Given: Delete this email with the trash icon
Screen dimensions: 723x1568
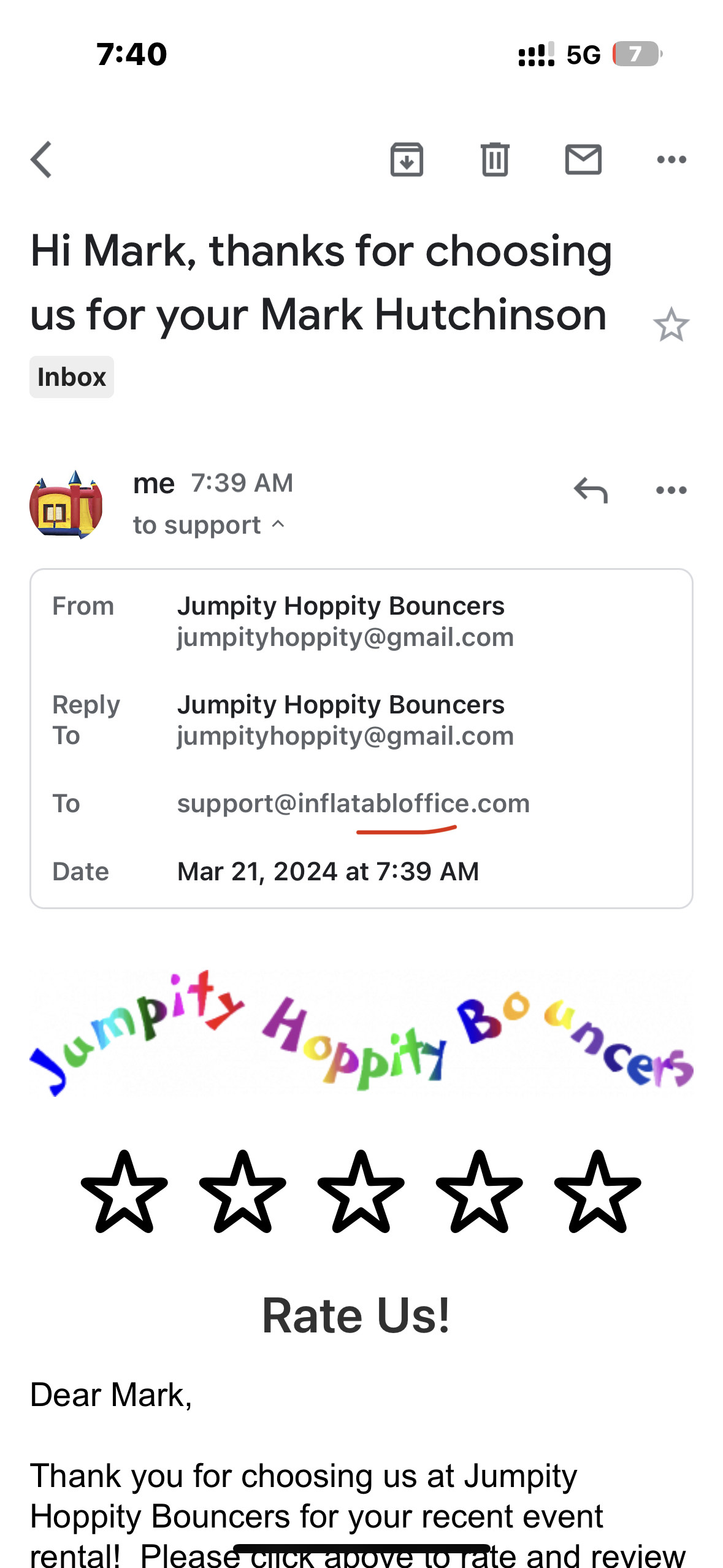Looking at the screenshot, I should coord(495,159).
